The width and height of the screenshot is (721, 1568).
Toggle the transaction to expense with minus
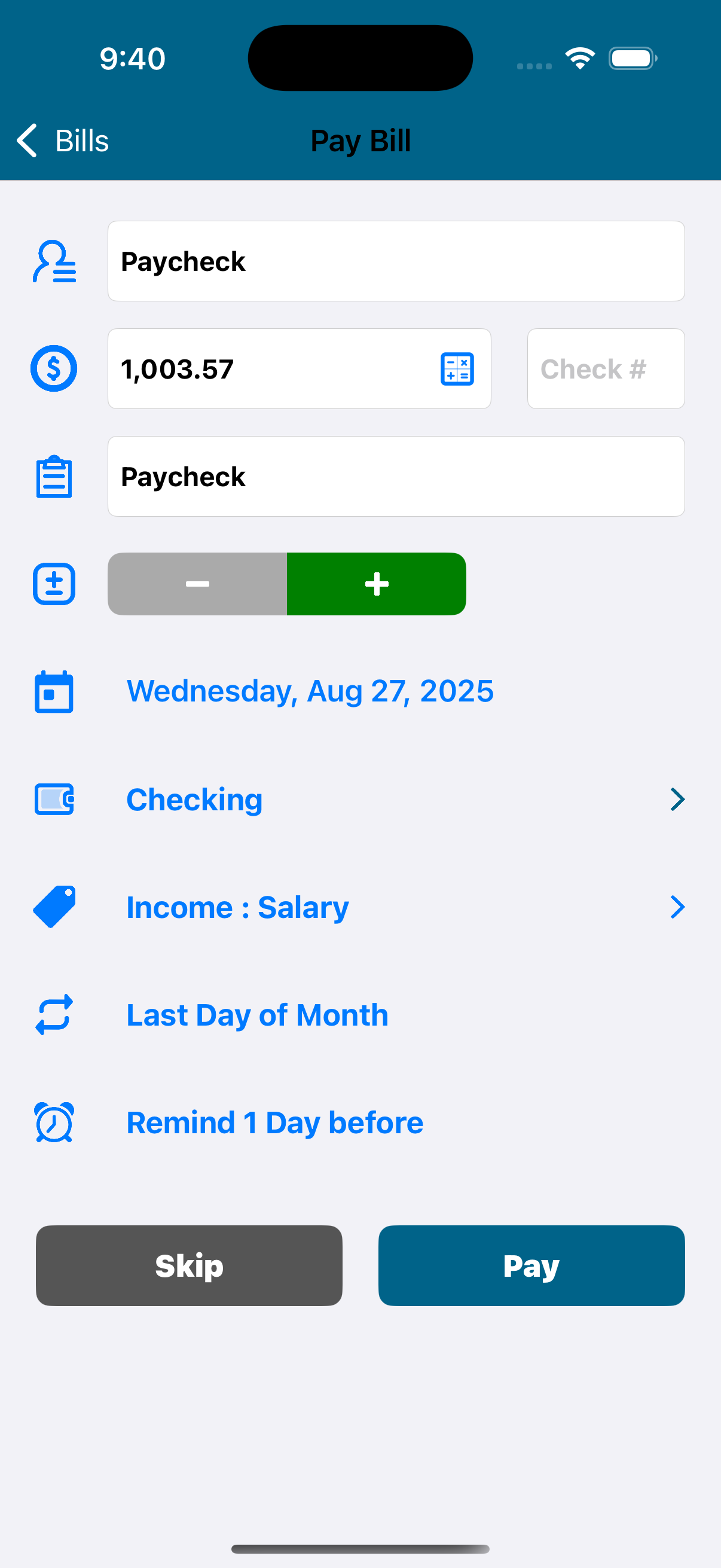(197, 584)
